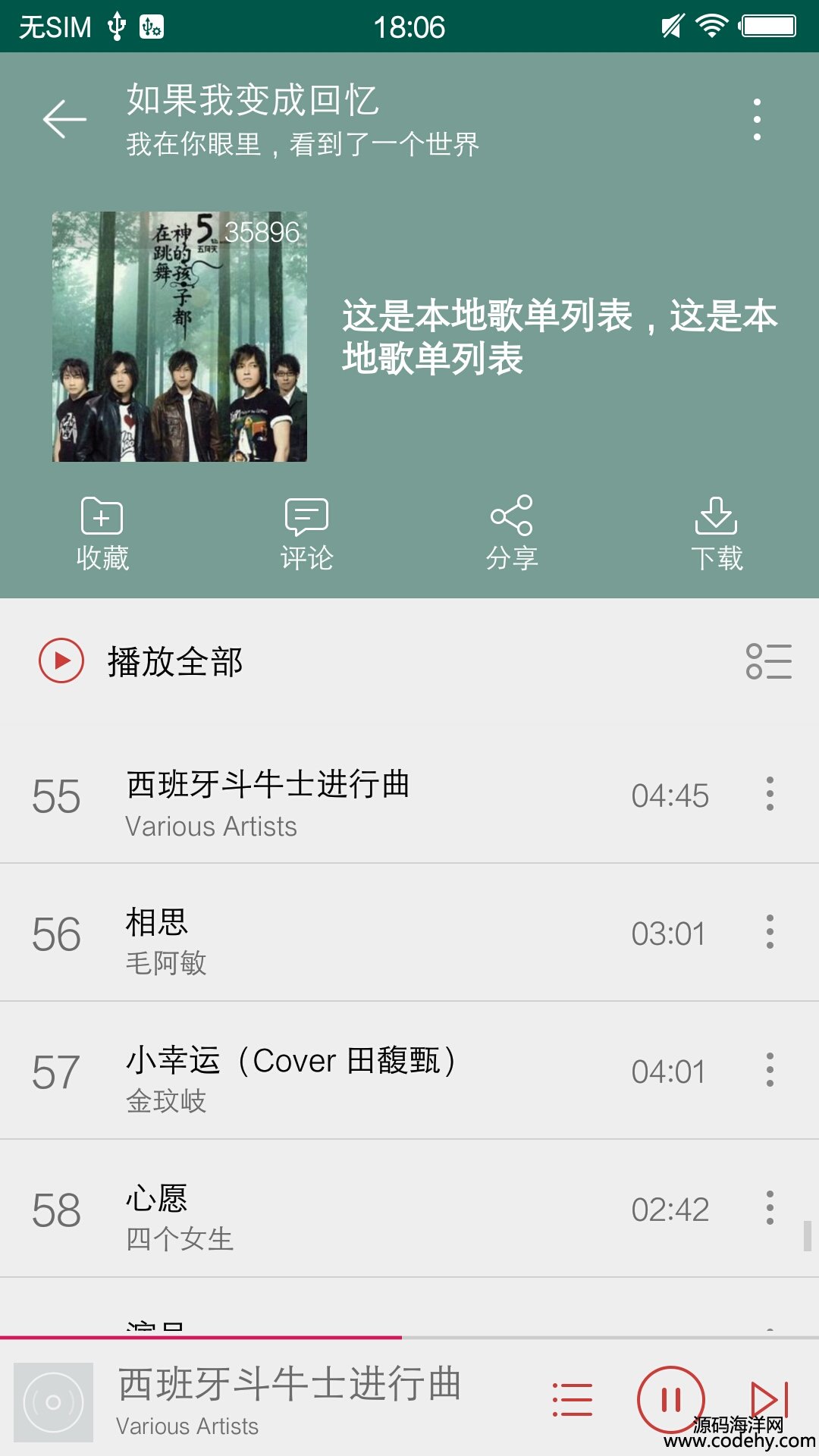
Task: Open more options for song 55
Action: point(770,794)
